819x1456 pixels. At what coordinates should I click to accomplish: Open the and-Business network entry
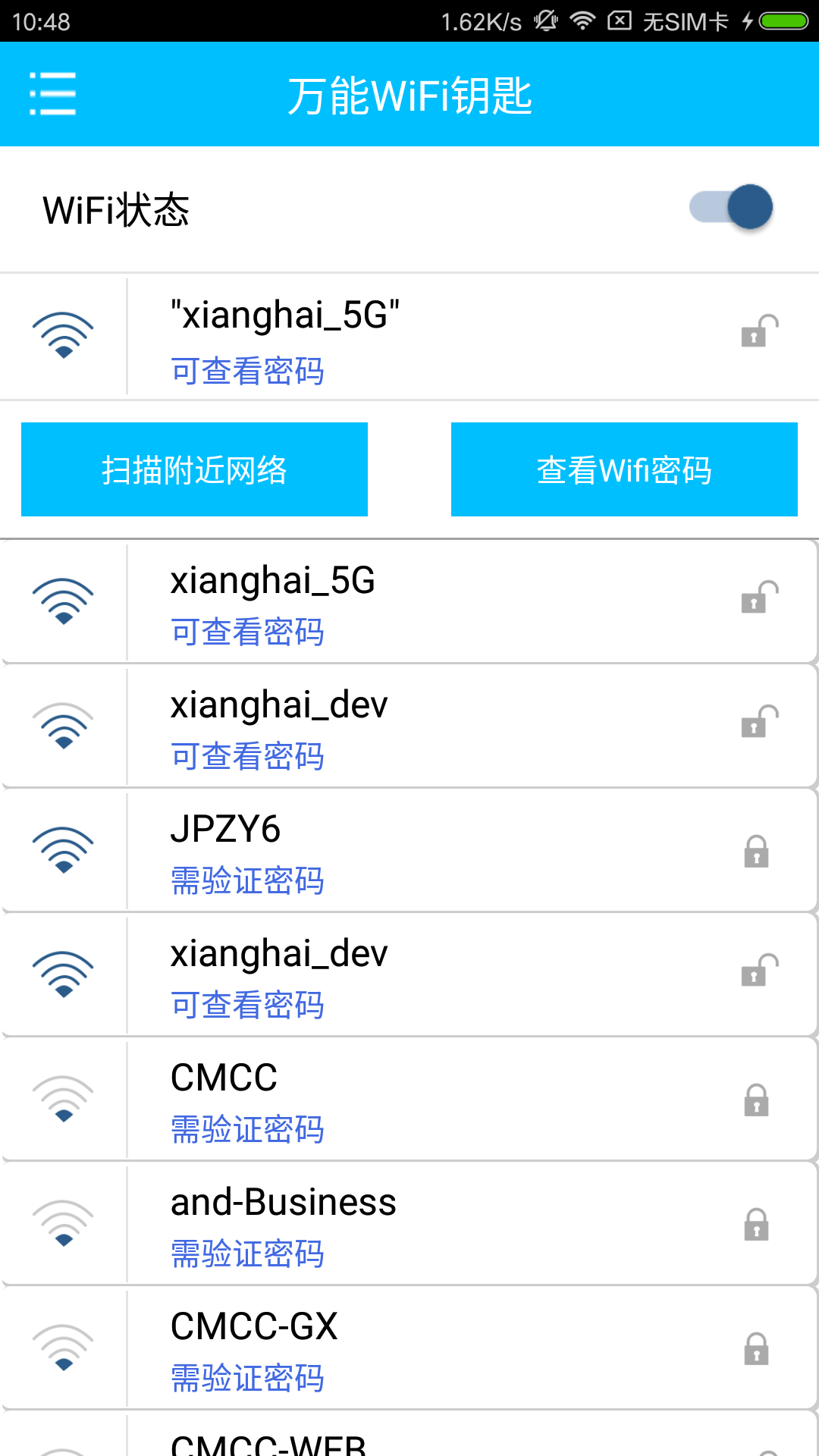pos(409,1224)
